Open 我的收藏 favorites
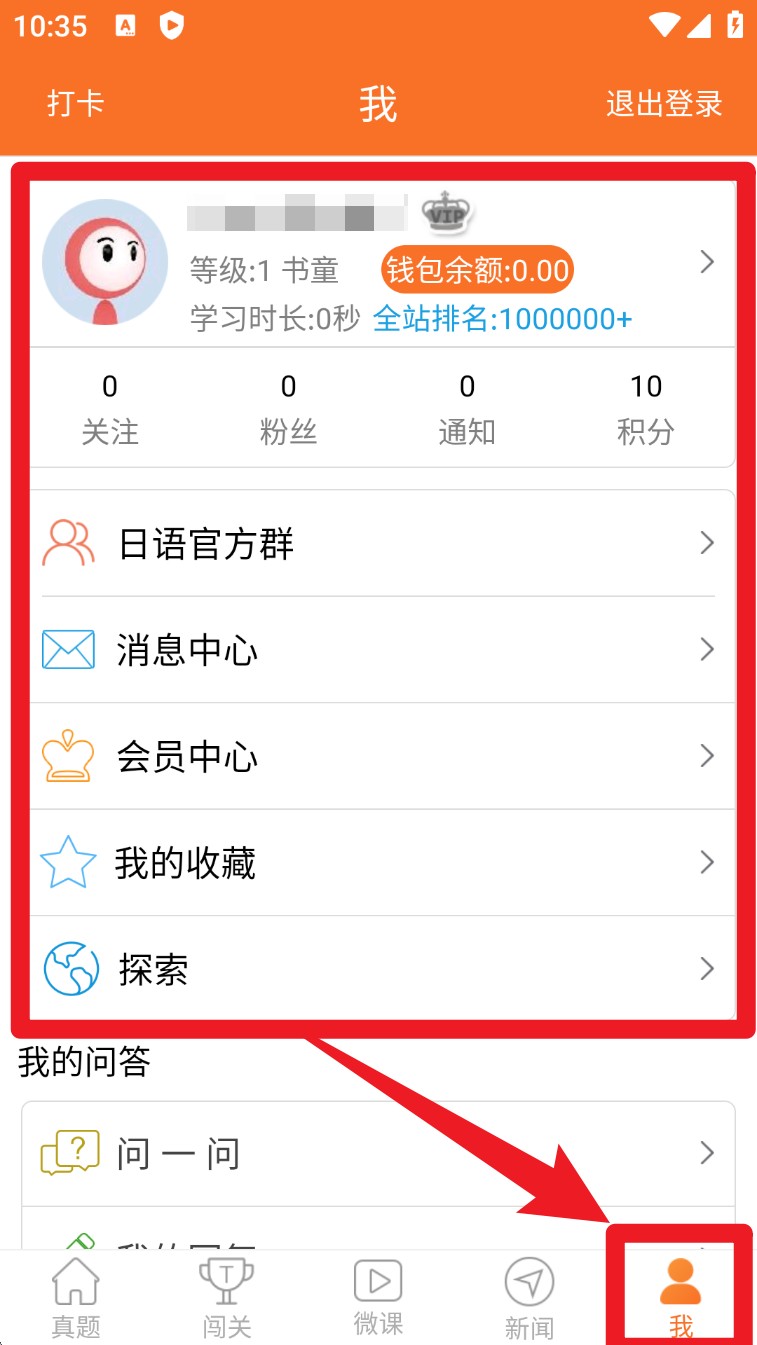 point(380,862)
